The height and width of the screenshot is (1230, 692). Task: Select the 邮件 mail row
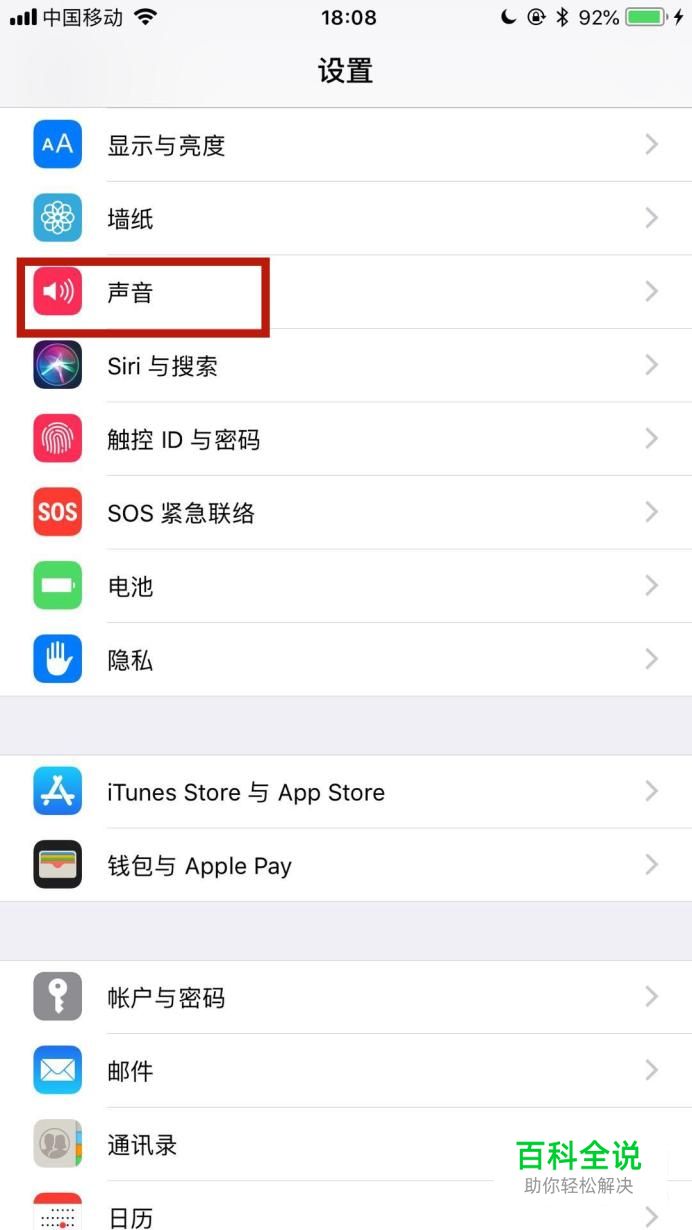(346, 1071)
